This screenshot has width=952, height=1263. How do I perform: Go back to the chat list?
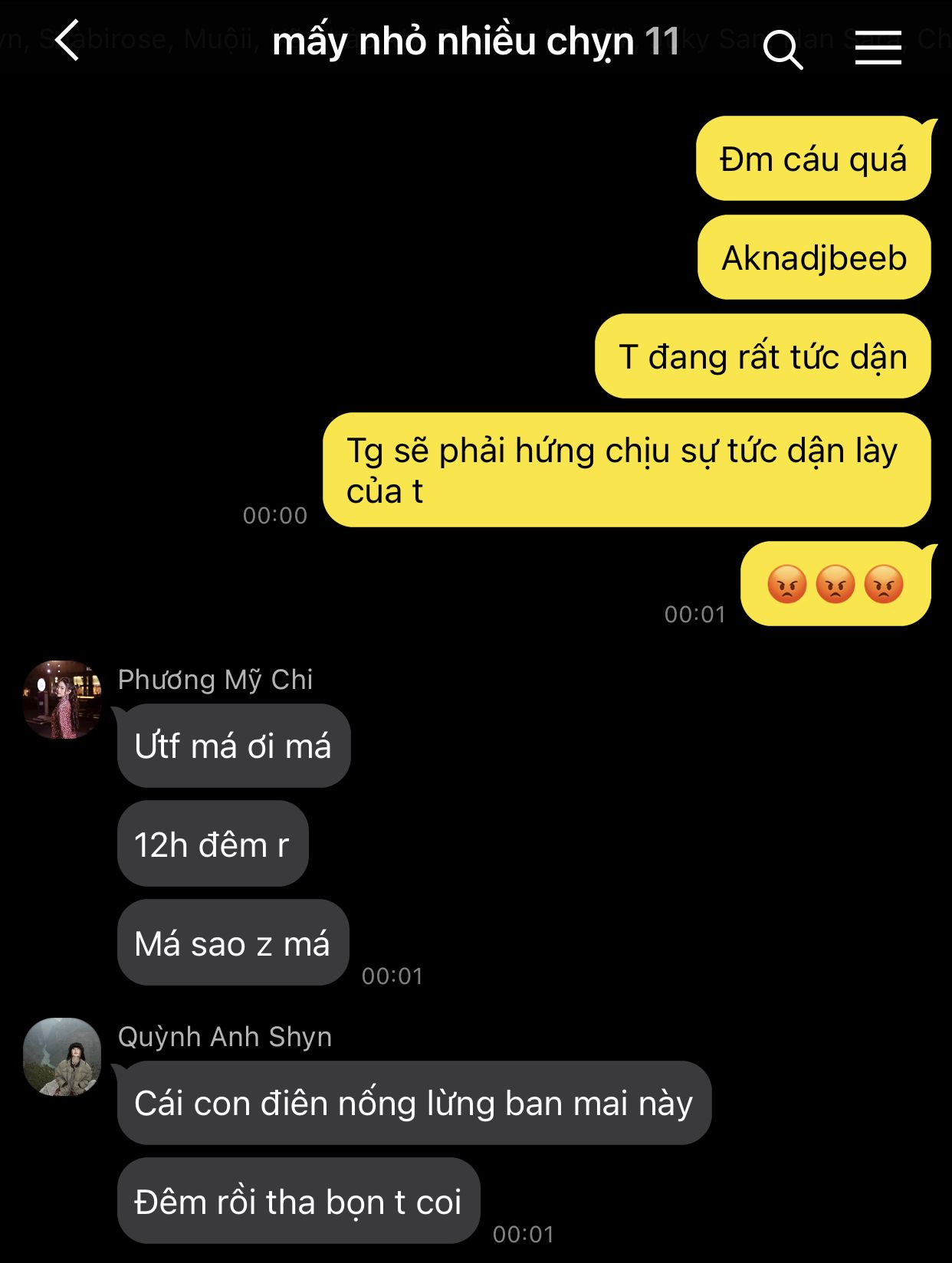[x=67, y=41]
